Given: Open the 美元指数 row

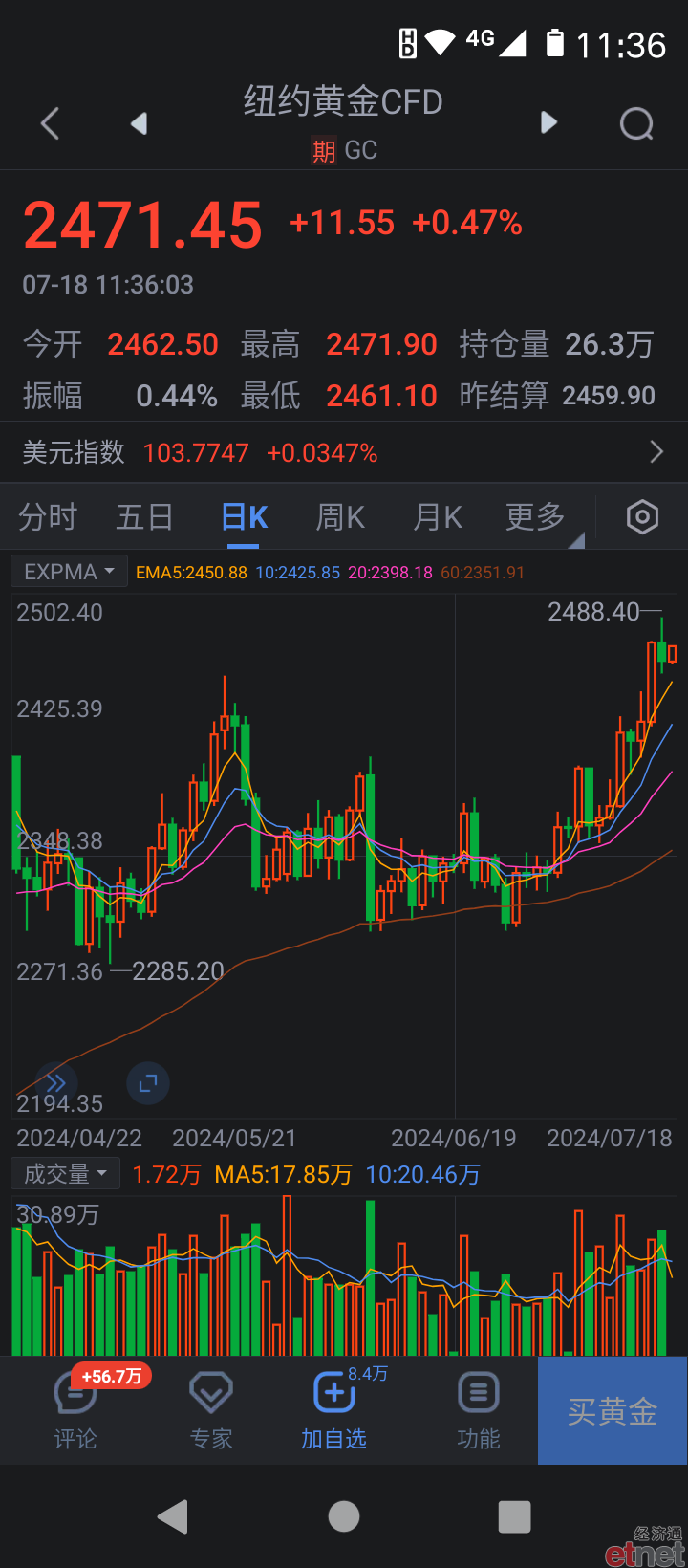Looking at the screenshot, I should [344, 452].
